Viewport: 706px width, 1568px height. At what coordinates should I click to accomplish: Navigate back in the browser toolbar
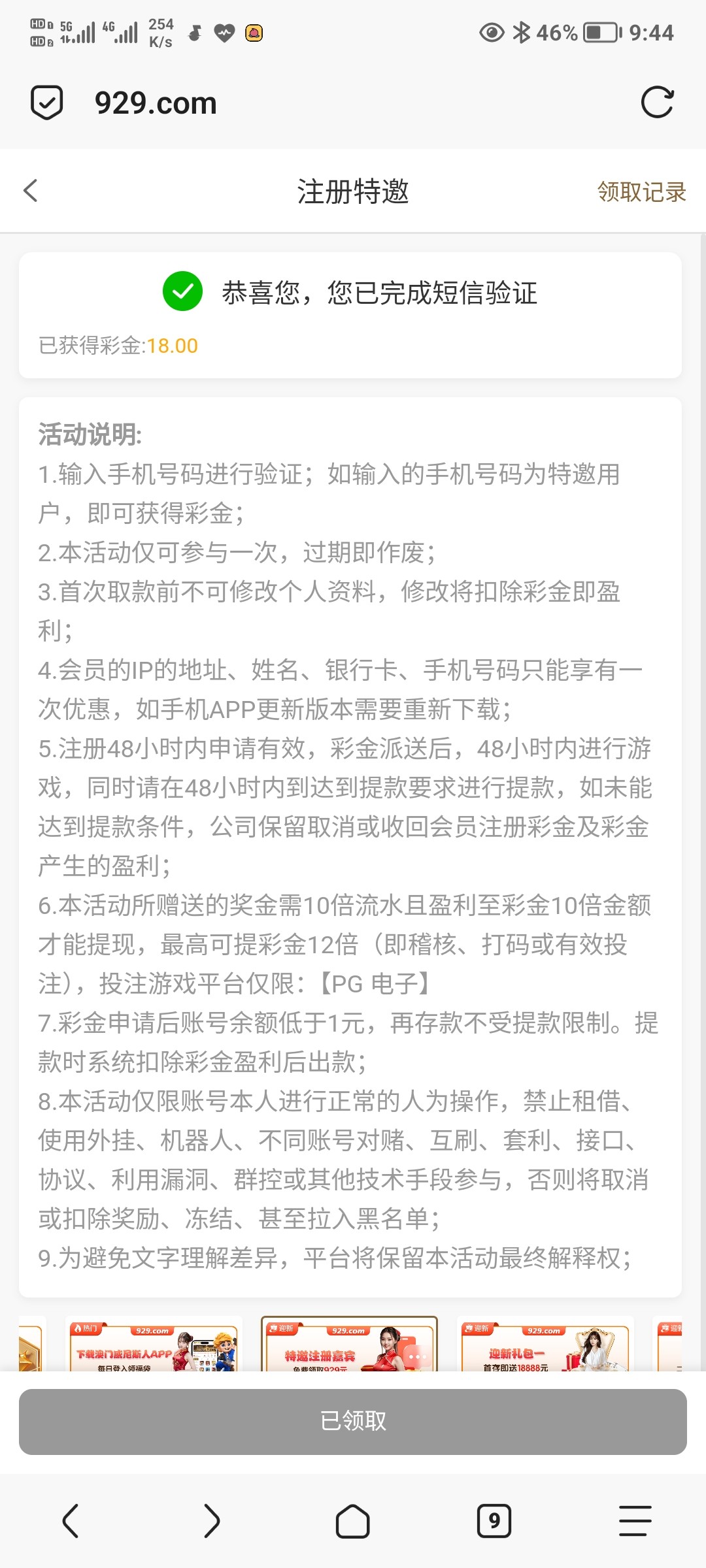tap(71, 1521)
